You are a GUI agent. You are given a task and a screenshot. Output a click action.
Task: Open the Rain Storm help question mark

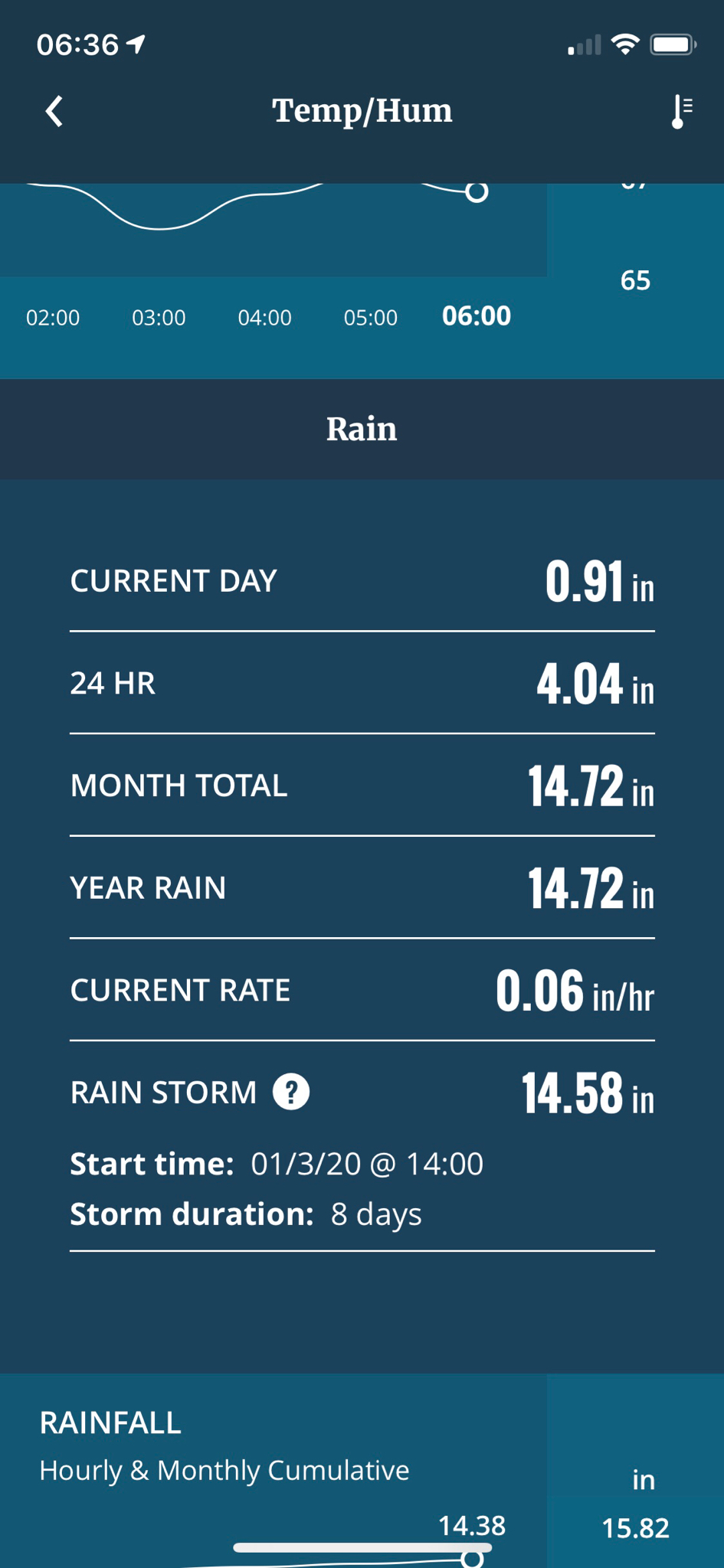tap(291, 1092)
